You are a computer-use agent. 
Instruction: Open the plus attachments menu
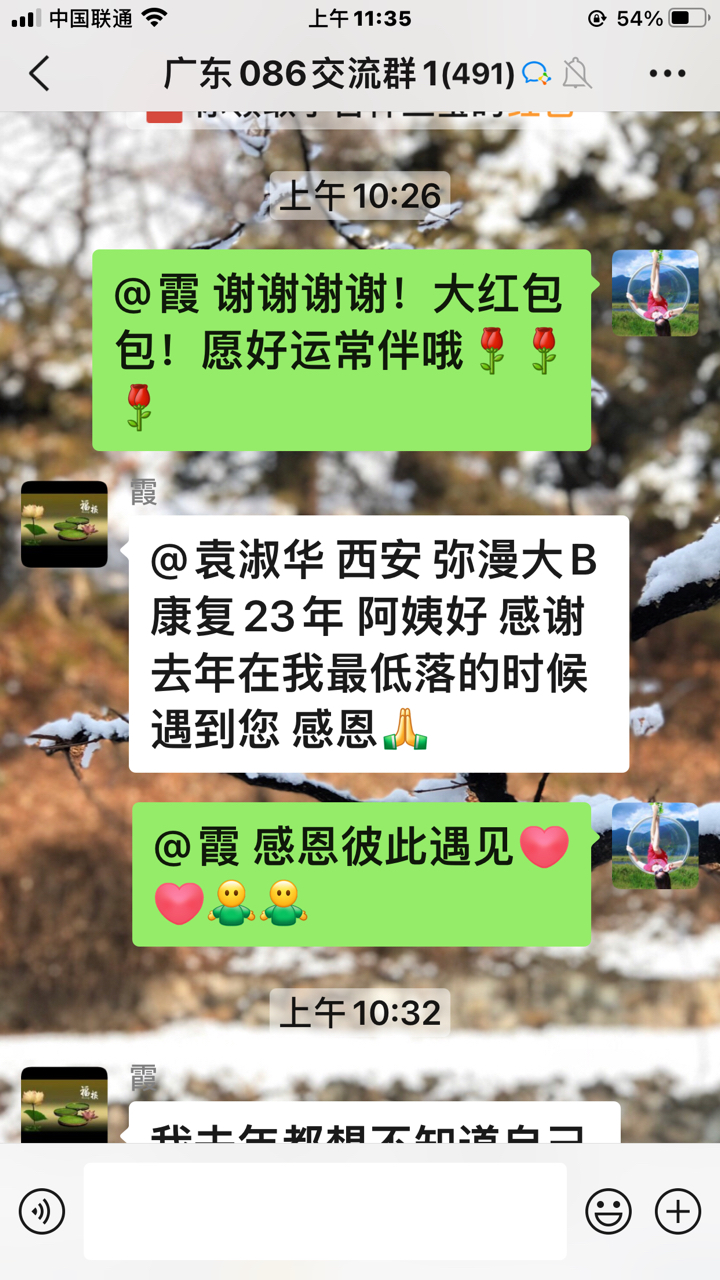pyautogui.click(x=677, y=1212)
